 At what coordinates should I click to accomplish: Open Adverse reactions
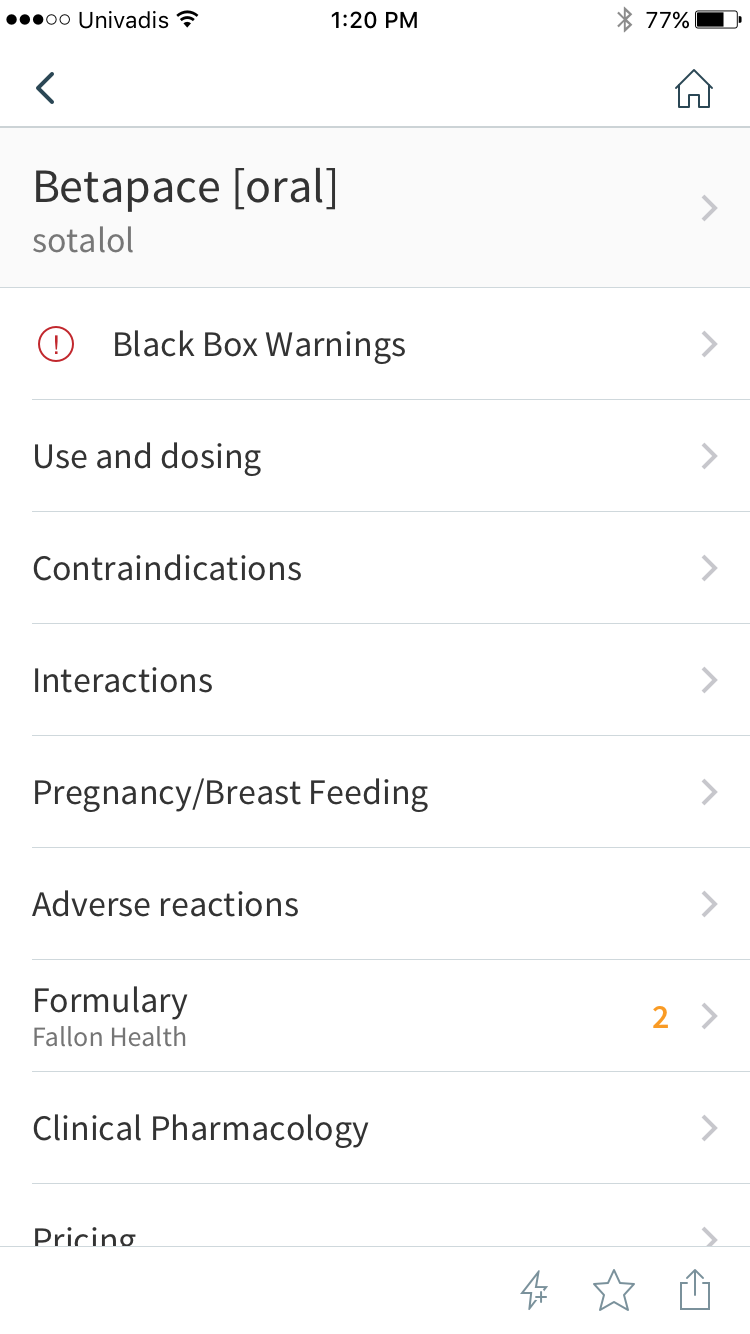[x=375, y=904]
